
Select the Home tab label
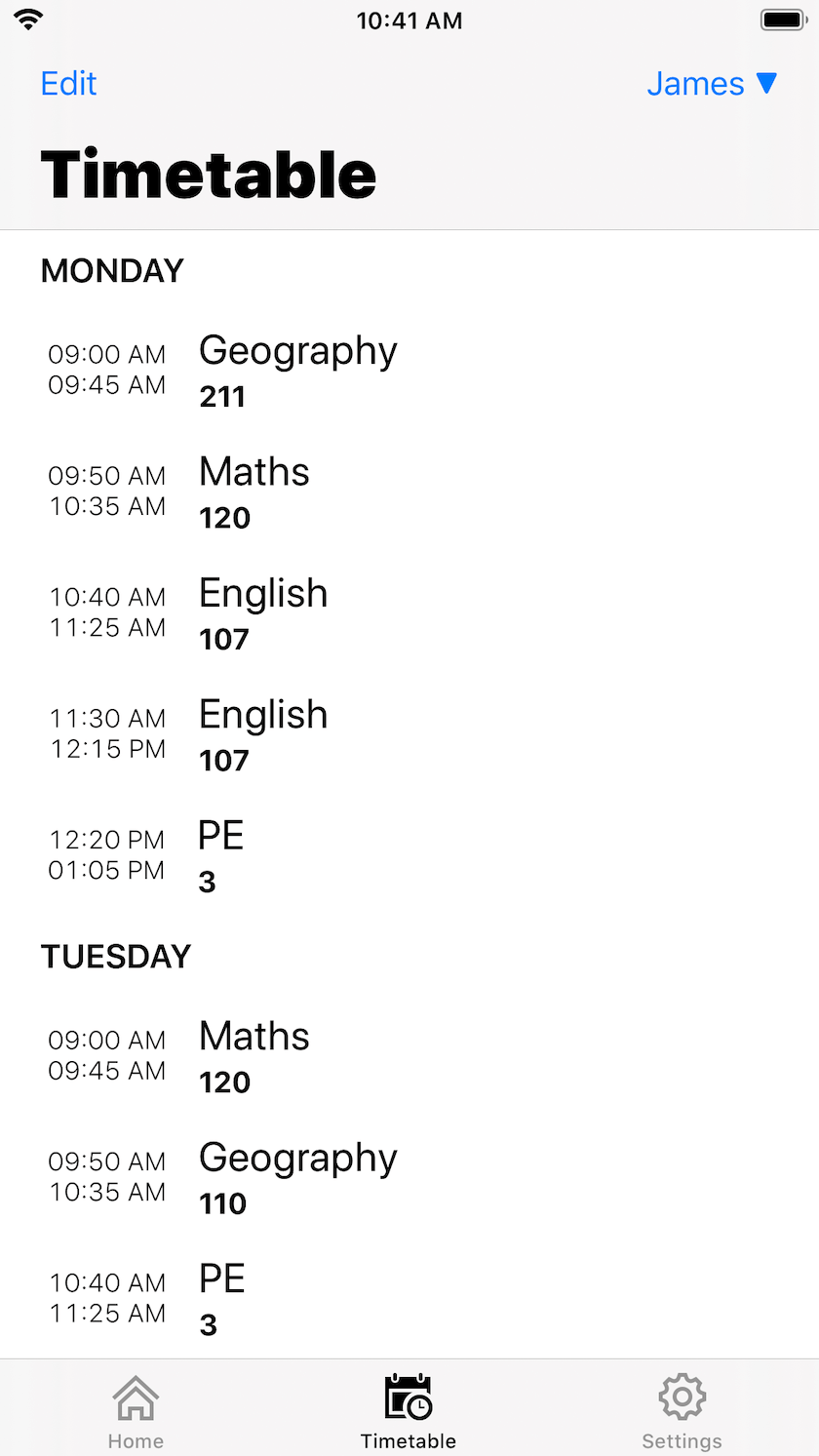click(136, 1440)
